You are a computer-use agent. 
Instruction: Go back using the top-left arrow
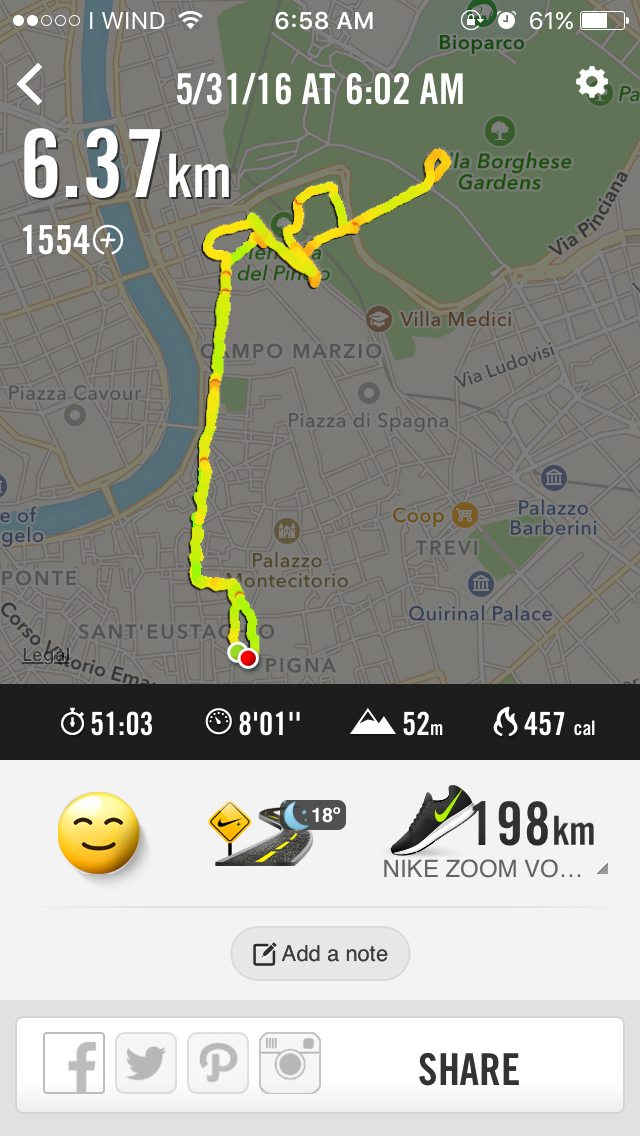[31, 85]
